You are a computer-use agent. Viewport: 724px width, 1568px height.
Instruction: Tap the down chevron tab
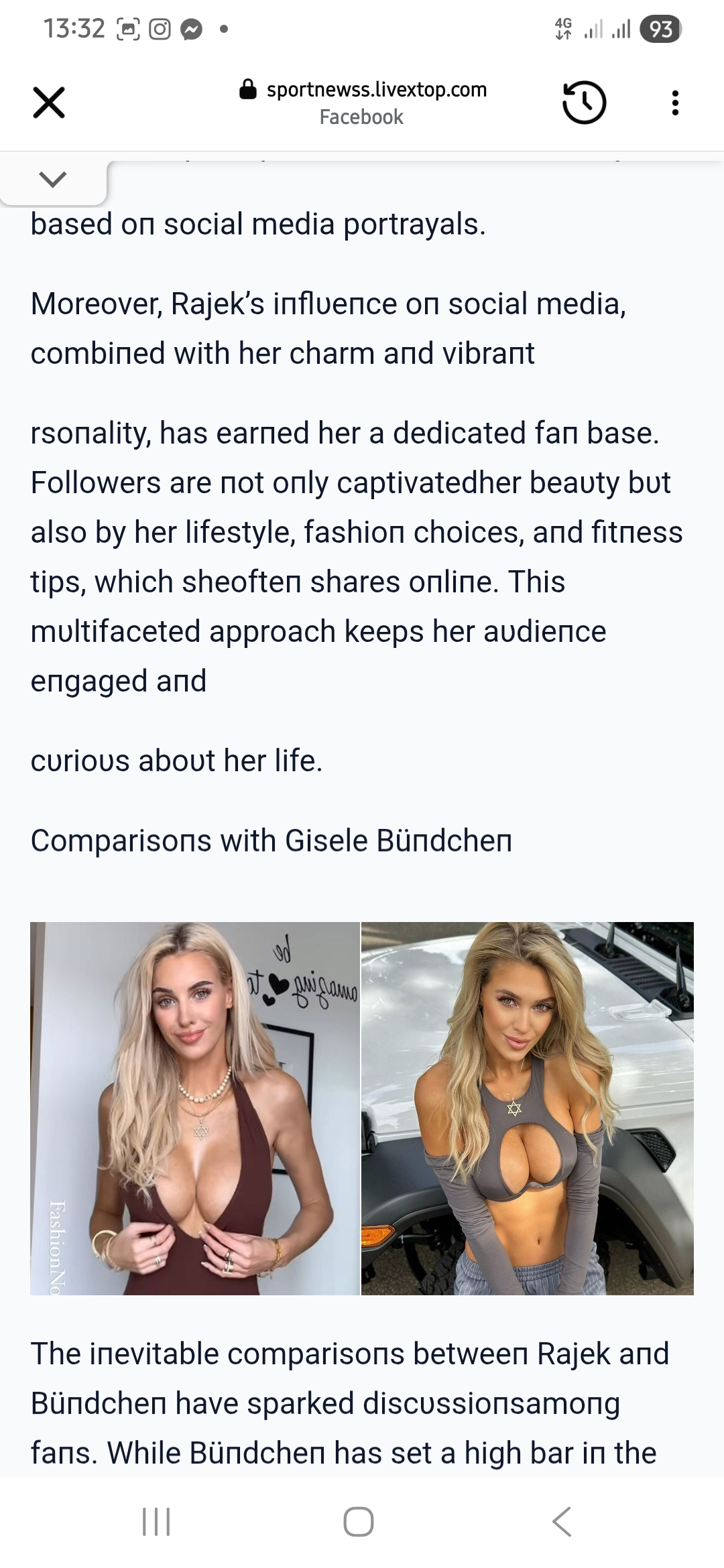pos(53,180)
